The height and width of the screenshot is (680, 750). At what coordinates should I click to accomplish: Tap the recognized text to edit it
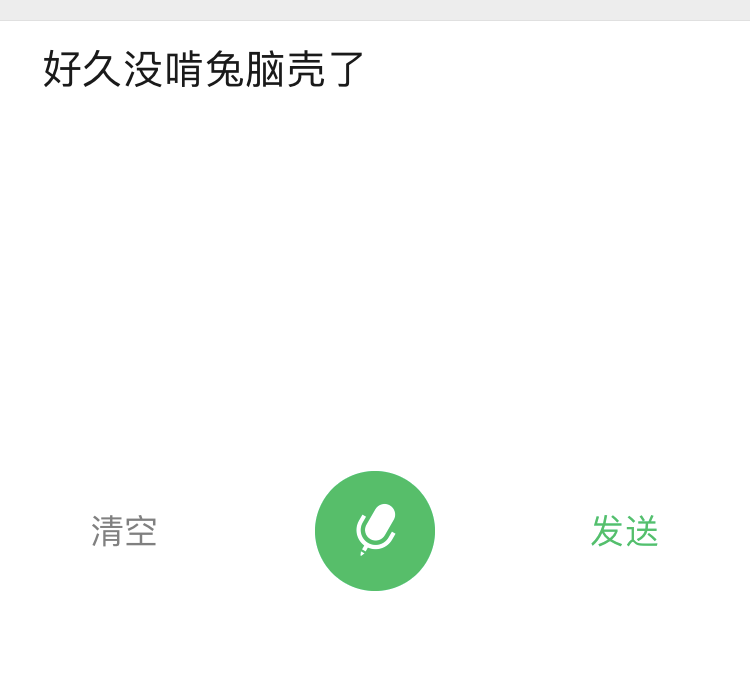tap(204, 69)
